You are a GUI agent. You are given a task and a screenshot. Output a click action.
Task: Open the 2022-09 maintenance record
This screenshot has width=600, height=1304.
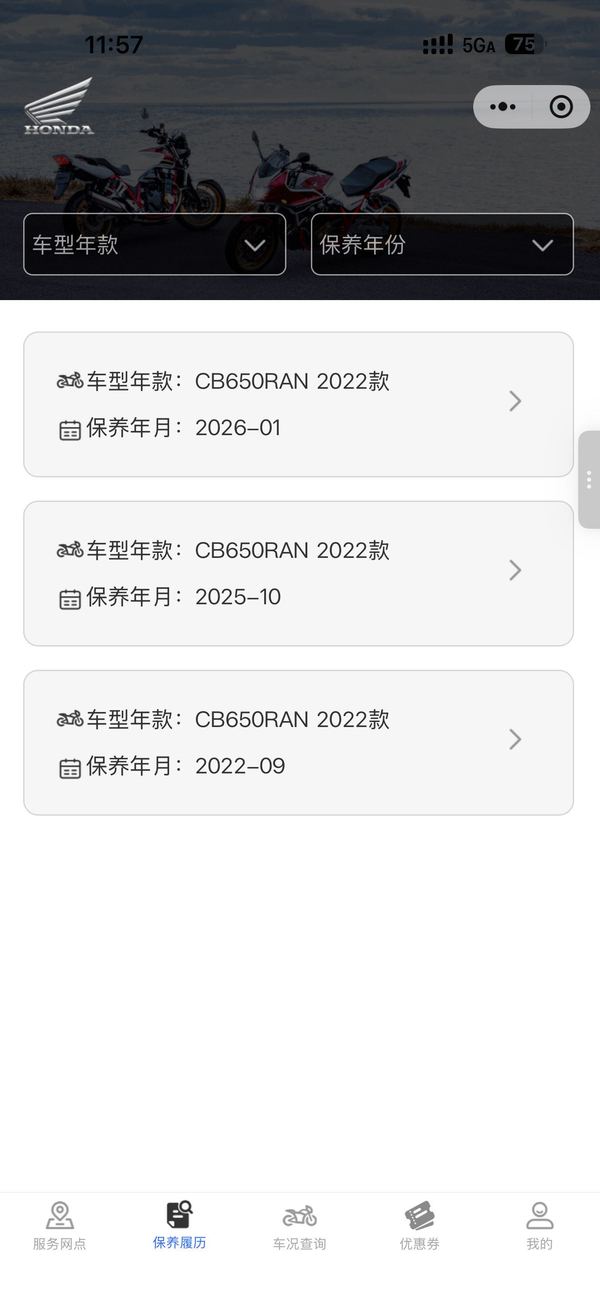coord(298,742)
